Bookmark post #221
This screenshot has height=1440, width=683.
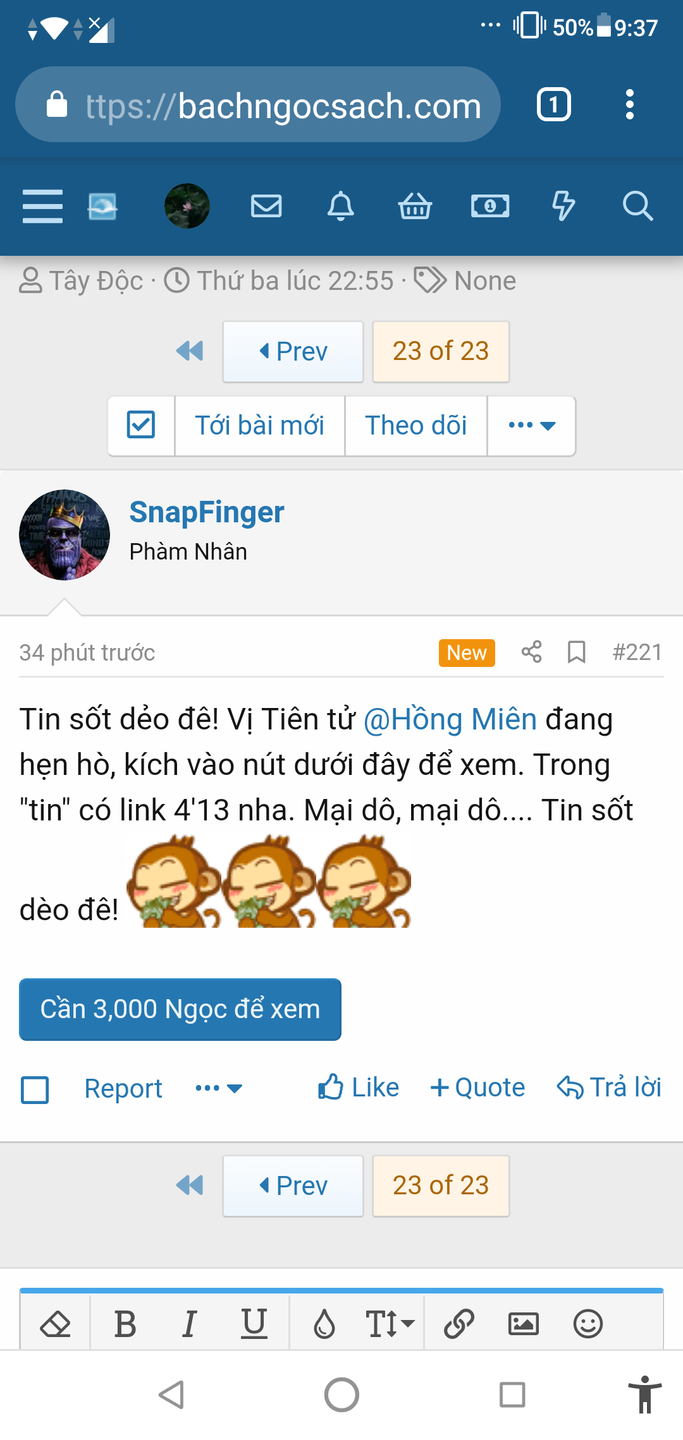click(576, 653)
